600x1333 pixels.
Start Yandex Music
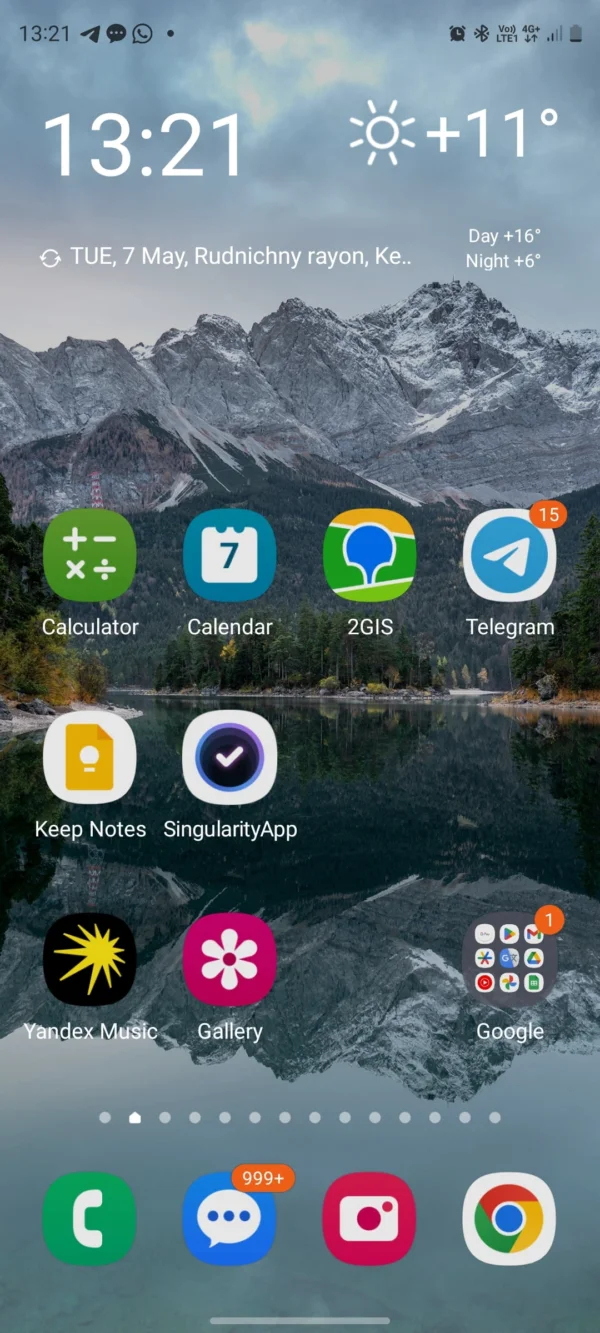point(90,960)
